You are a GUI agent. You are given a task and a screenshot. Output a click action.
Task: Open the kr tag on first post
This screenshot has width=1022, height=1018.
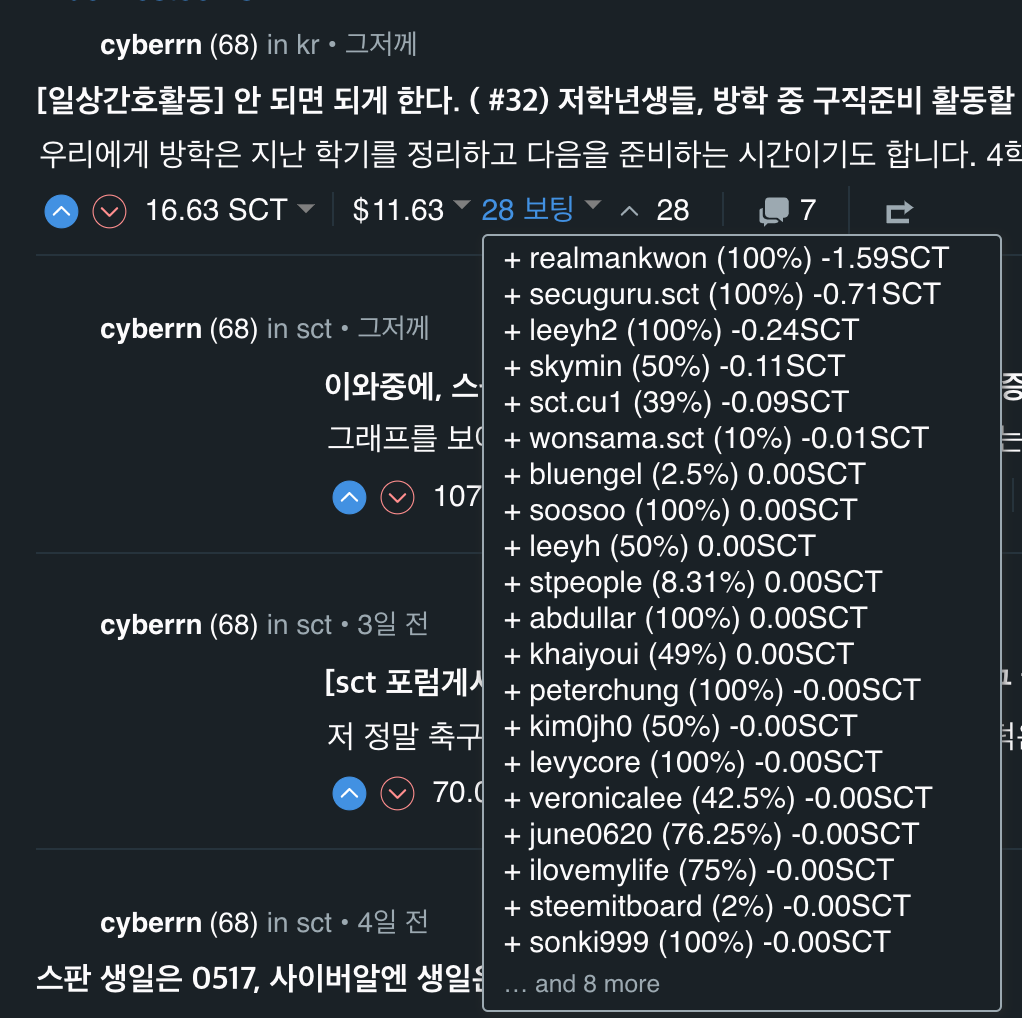pos(307,44)
